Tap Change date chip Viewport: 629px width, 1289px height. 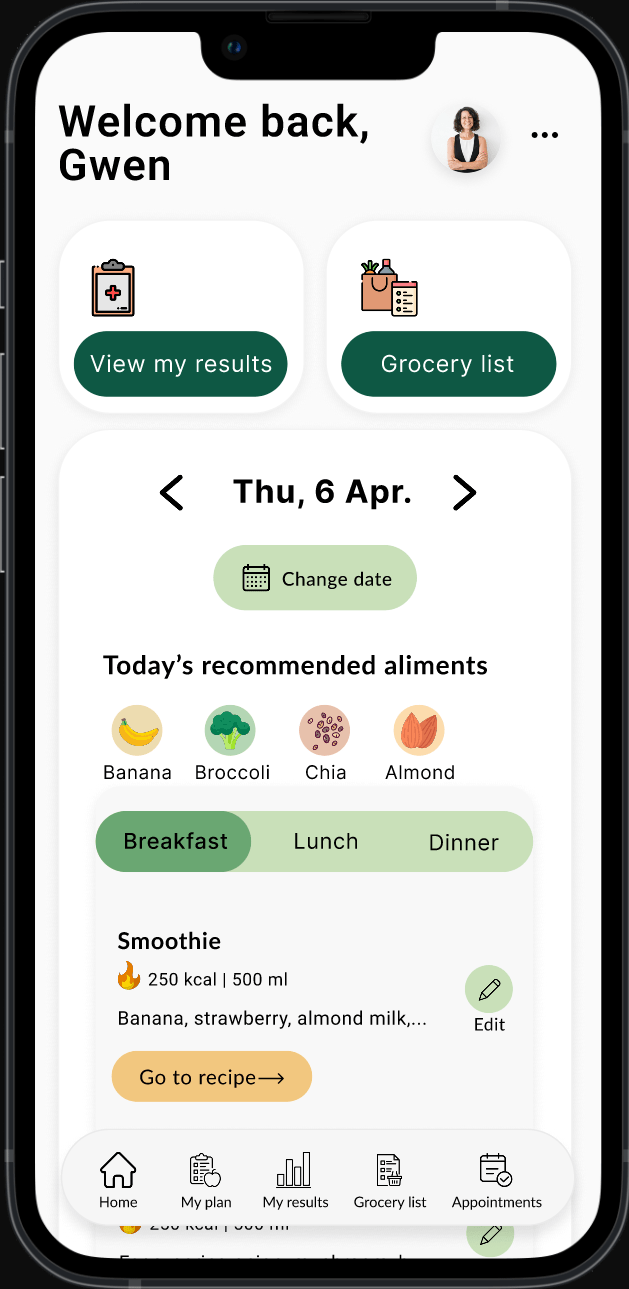point(315,578)
